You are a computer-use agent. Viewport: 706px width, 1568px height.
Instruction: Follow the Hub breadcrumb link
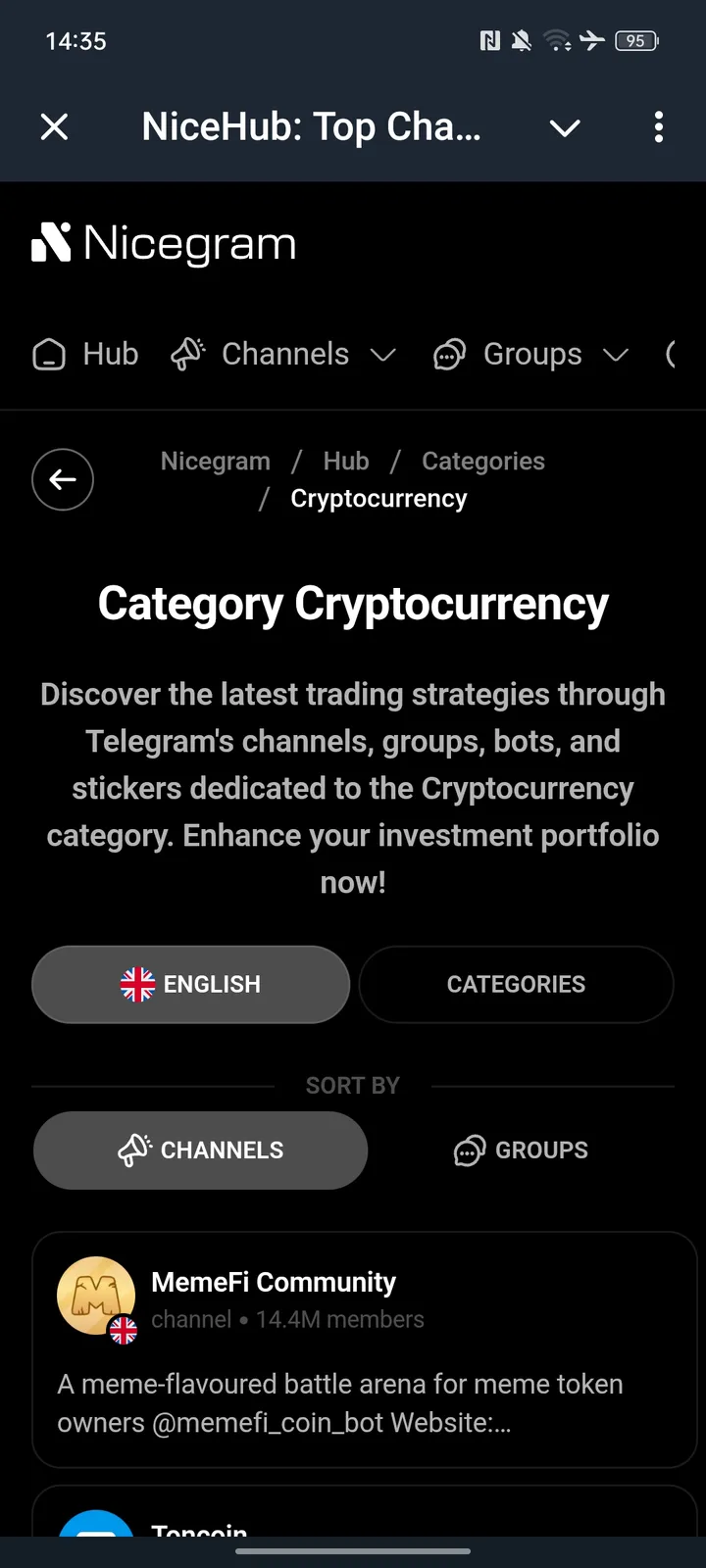(x=346, y=461)
